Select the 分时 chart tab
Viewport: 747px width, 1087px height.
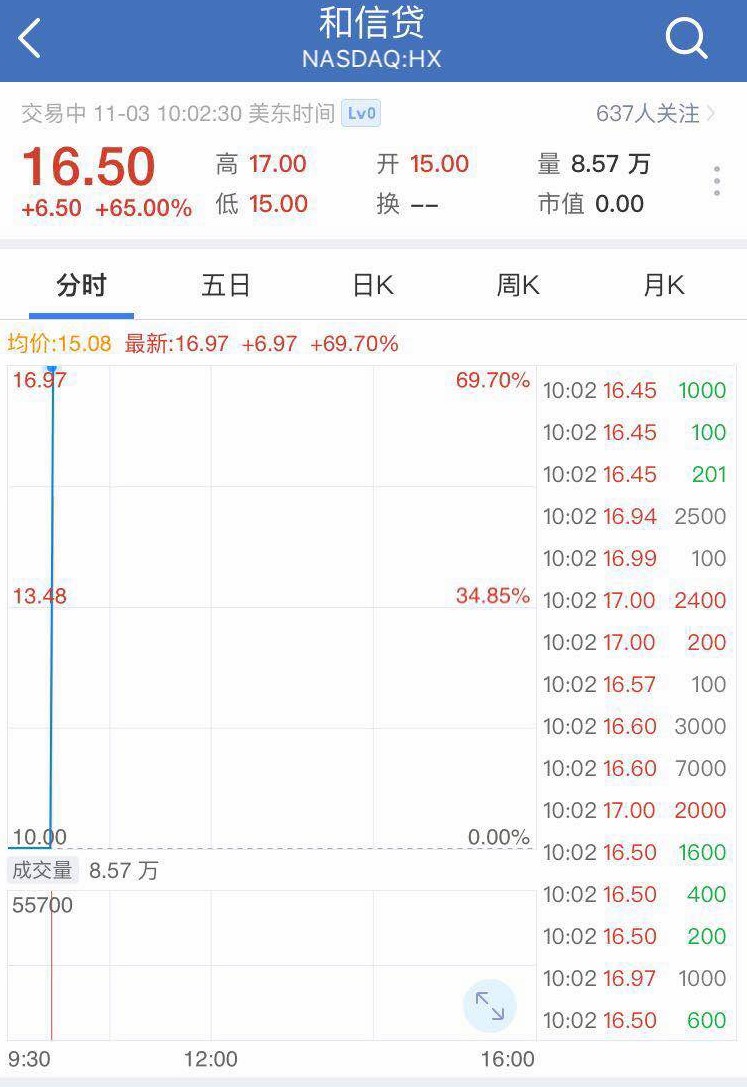pos(81,285)
